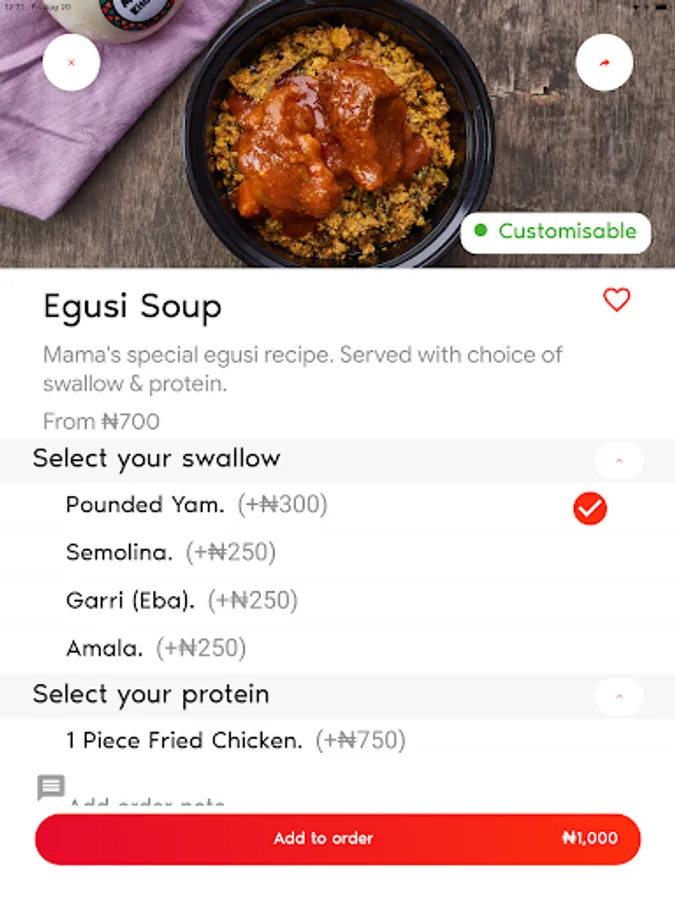Collapse the Select your protein section

coord(618,696)
